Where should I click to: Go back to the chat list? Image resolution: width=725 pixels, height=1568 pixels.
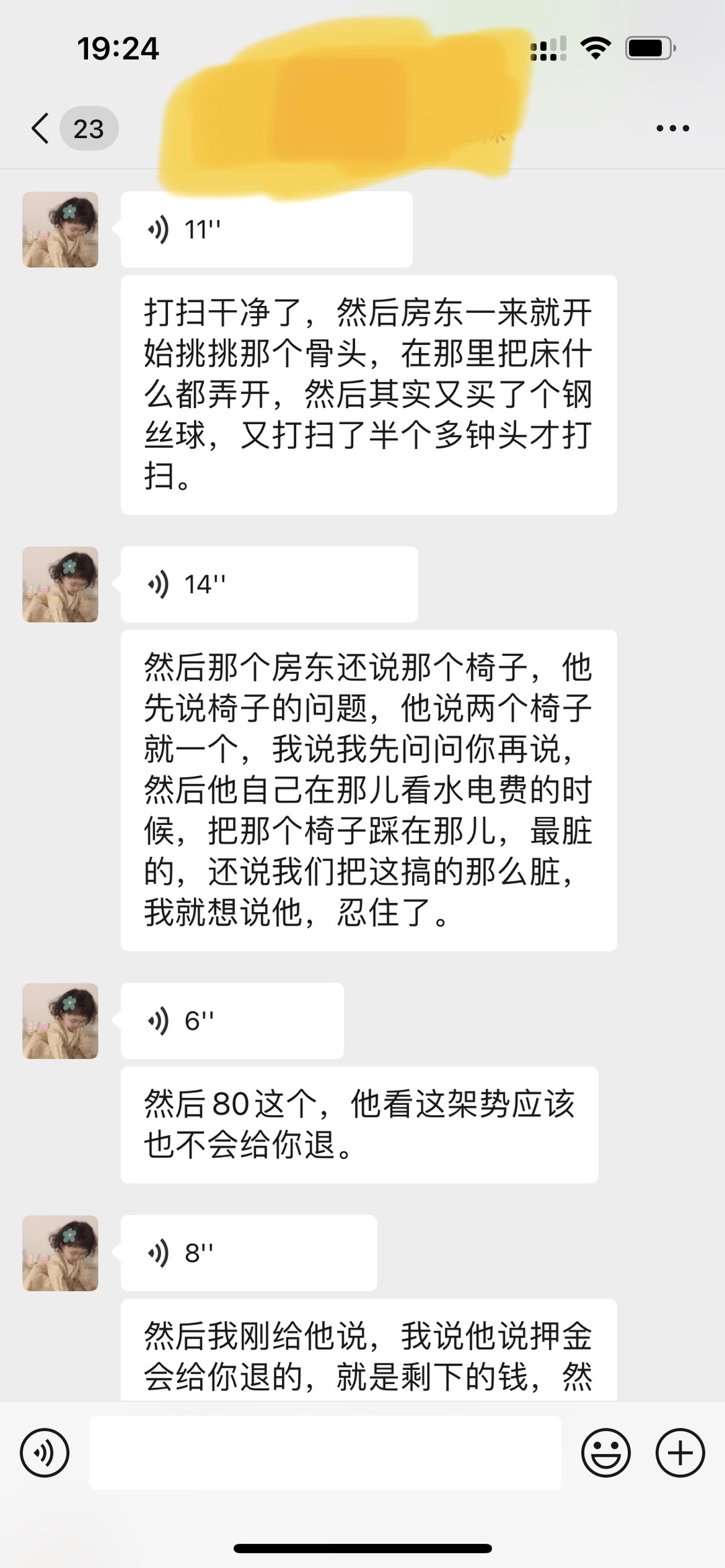42,128
